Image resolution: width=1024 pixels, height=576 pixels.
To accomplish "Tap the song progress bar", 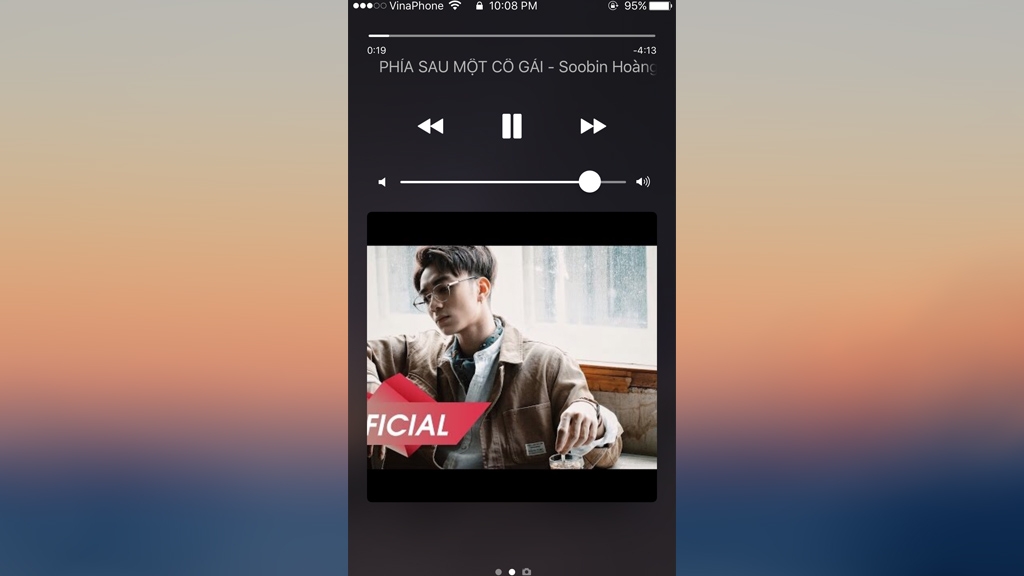I will click(x=512, y=36).
